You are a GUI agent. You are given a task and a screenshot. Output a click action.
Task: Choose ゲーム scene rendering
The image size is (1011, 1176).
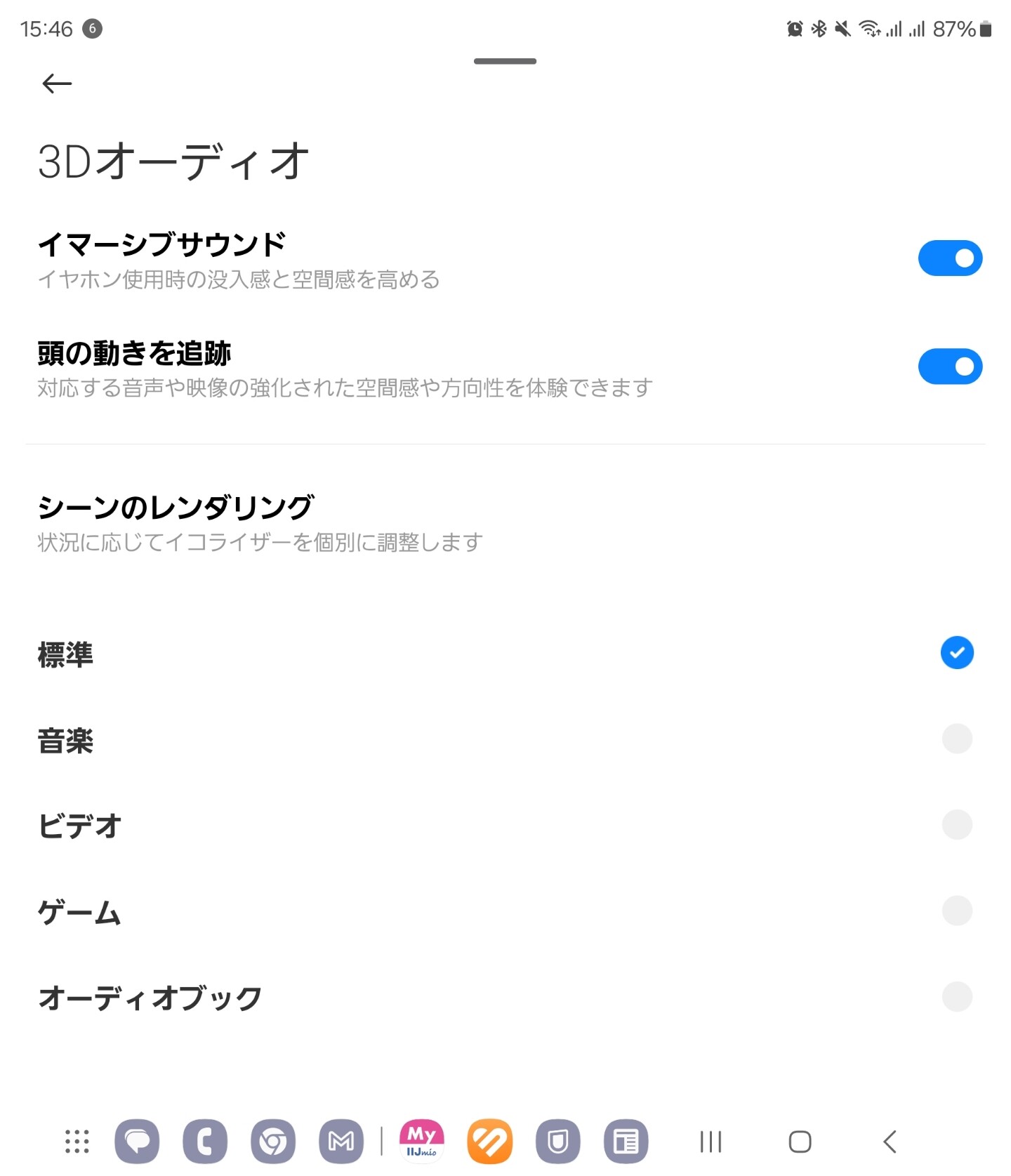tap(505, 911)
